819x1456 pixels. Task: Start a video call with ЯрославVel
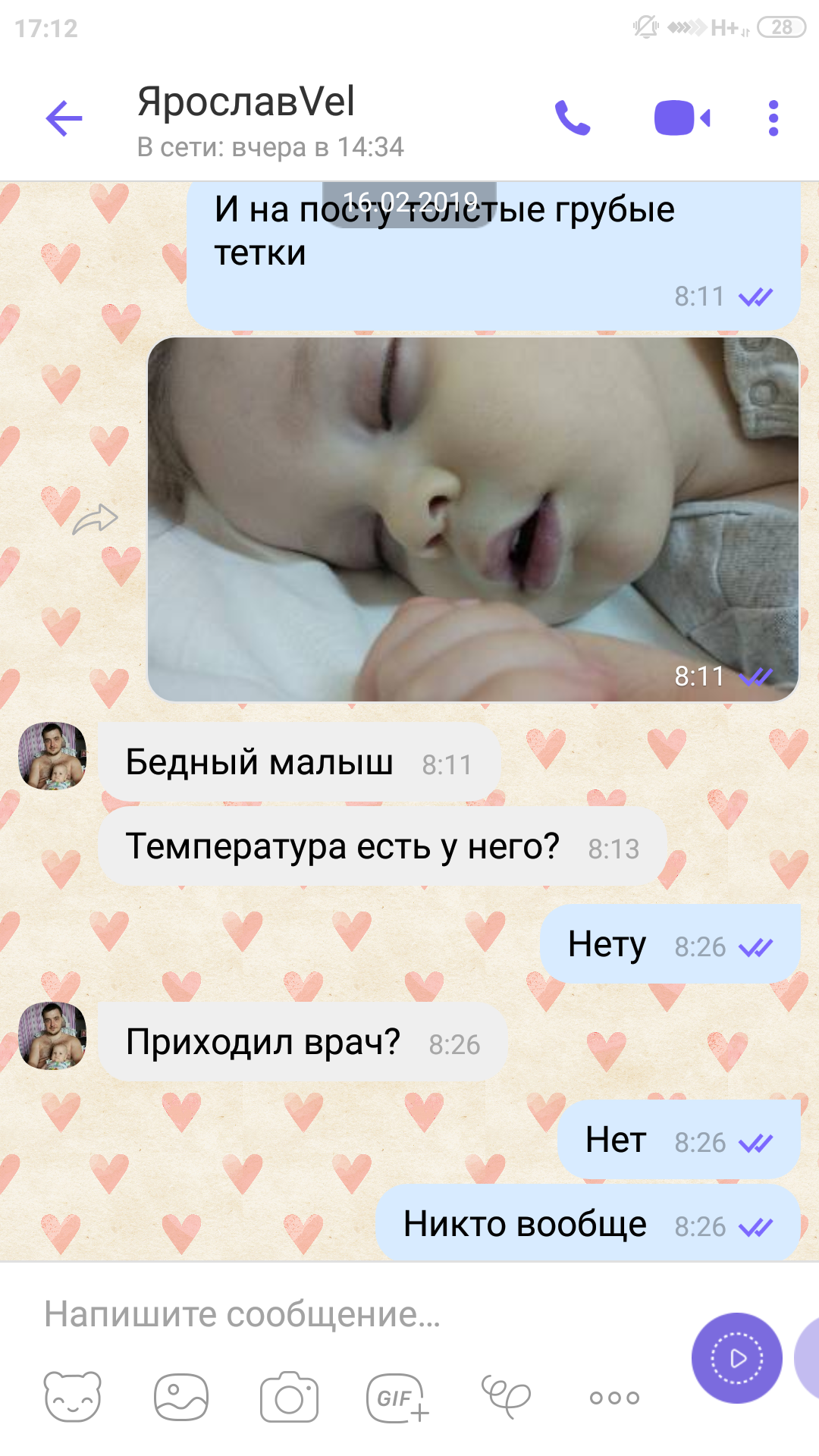point(682,118)
